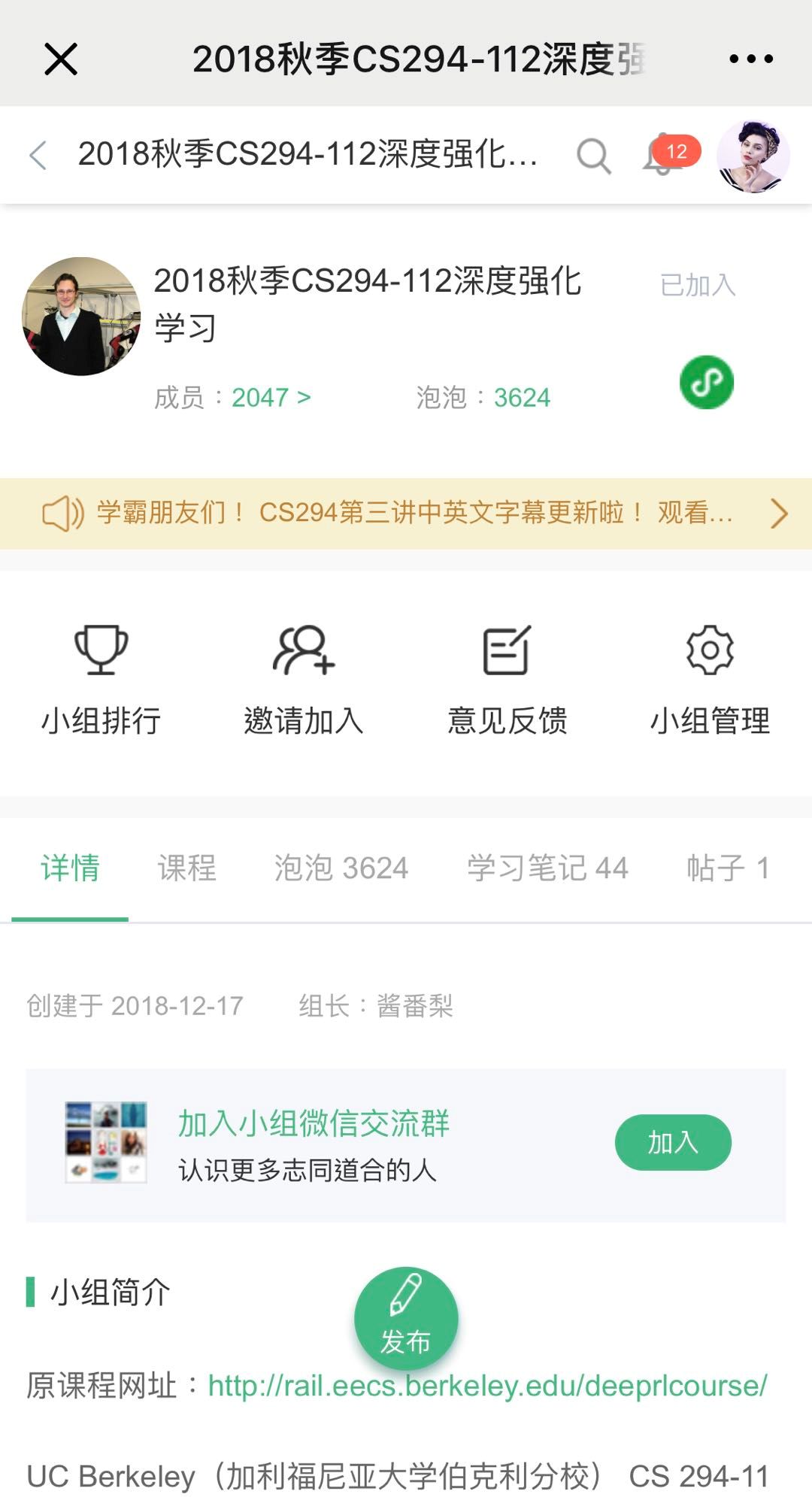Tap the green mini-program link icon
This screenshot has width=812, height=1497.
pyautogui.click(x=706, y=383)
